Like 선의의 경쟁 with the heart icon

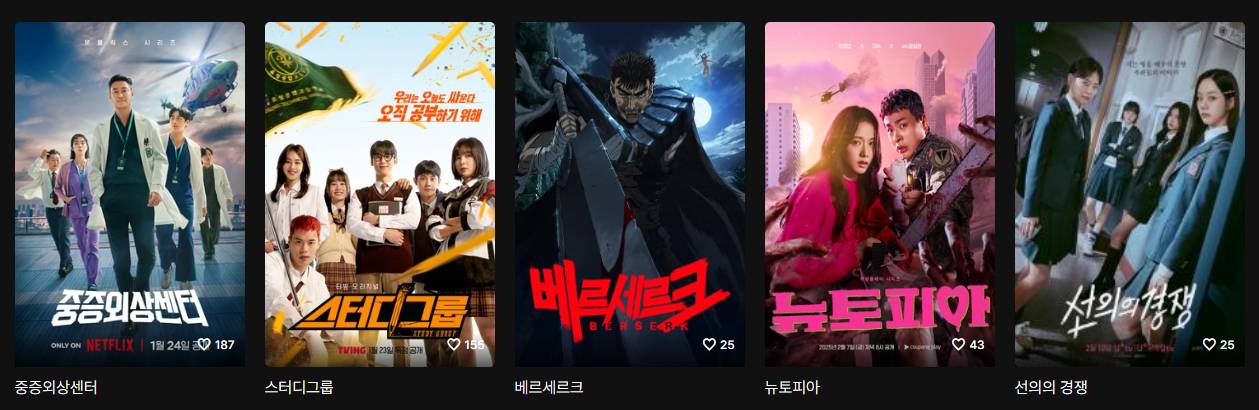pos(1209,344)
